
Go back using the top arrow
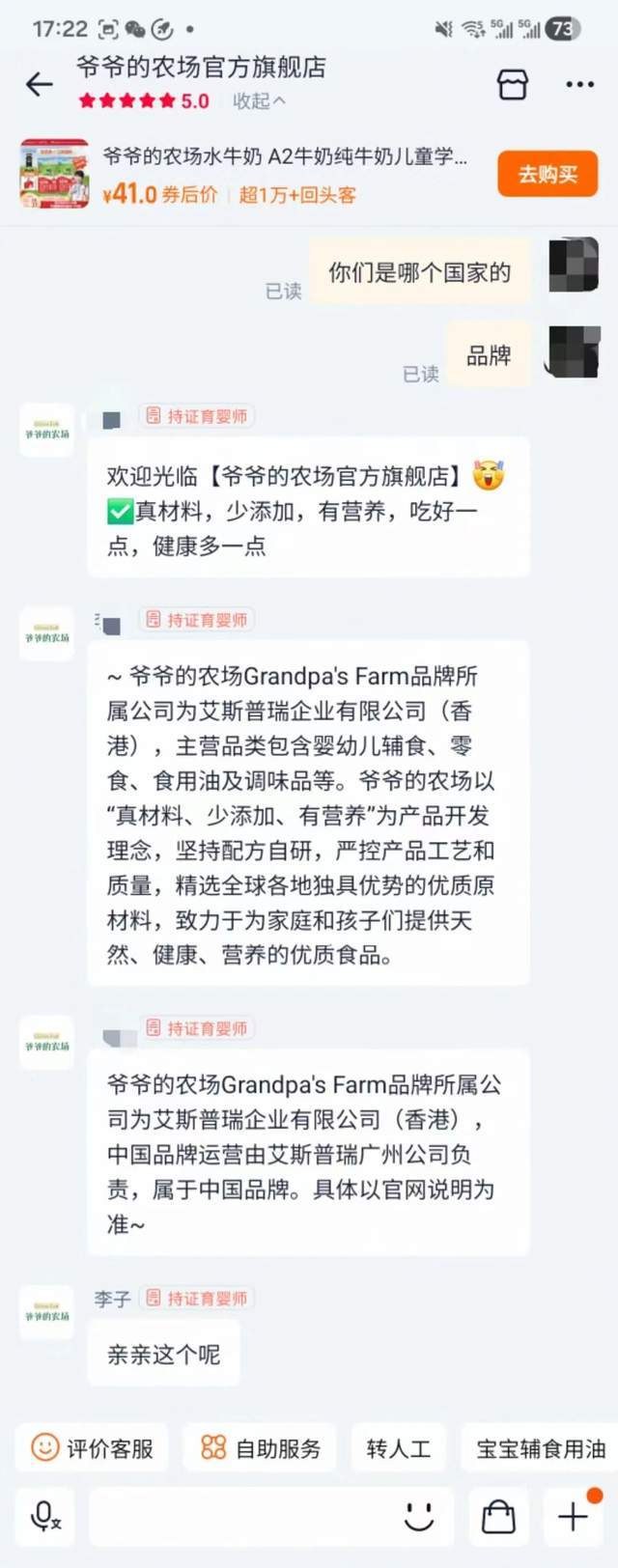(39, 85)
